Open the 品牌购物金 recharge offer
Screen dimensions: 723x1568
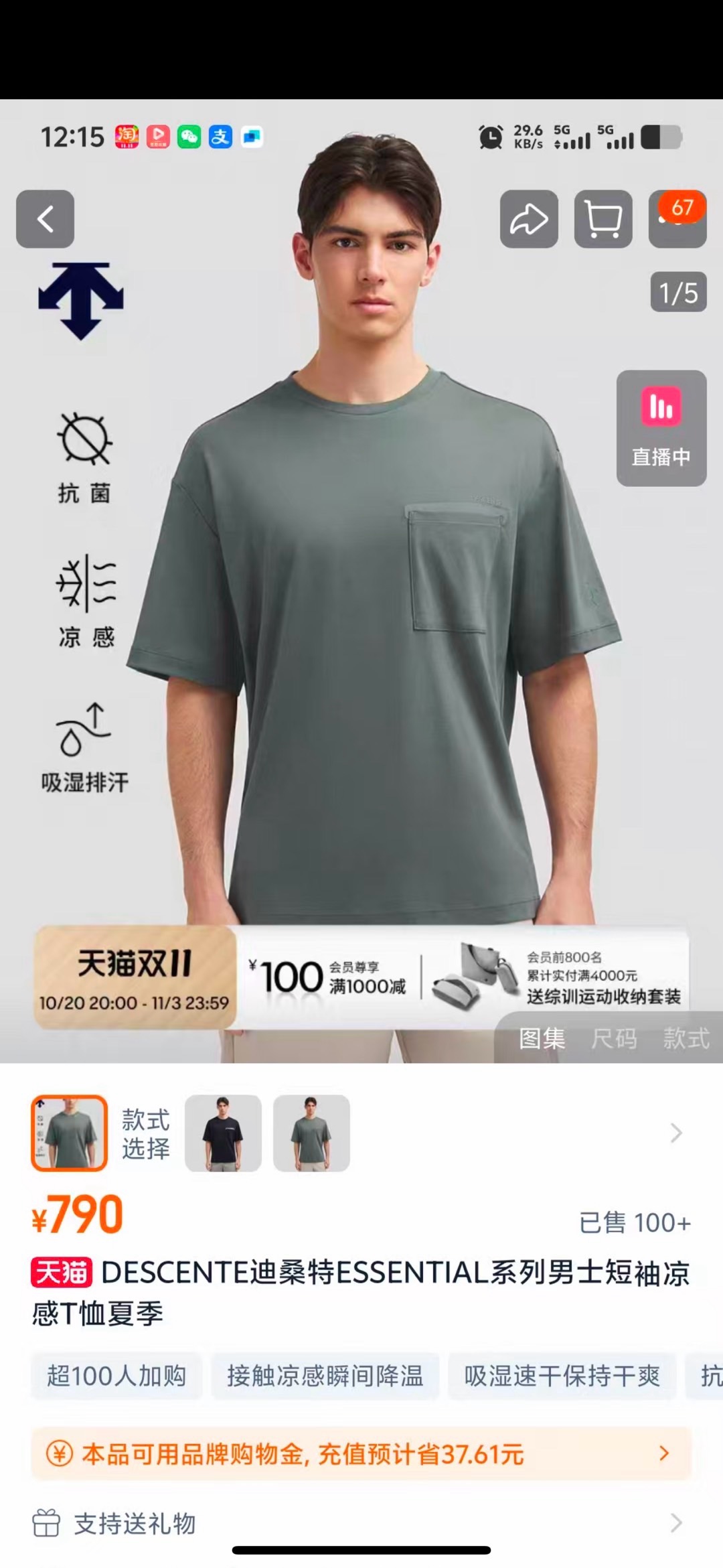coord(360,1454)
